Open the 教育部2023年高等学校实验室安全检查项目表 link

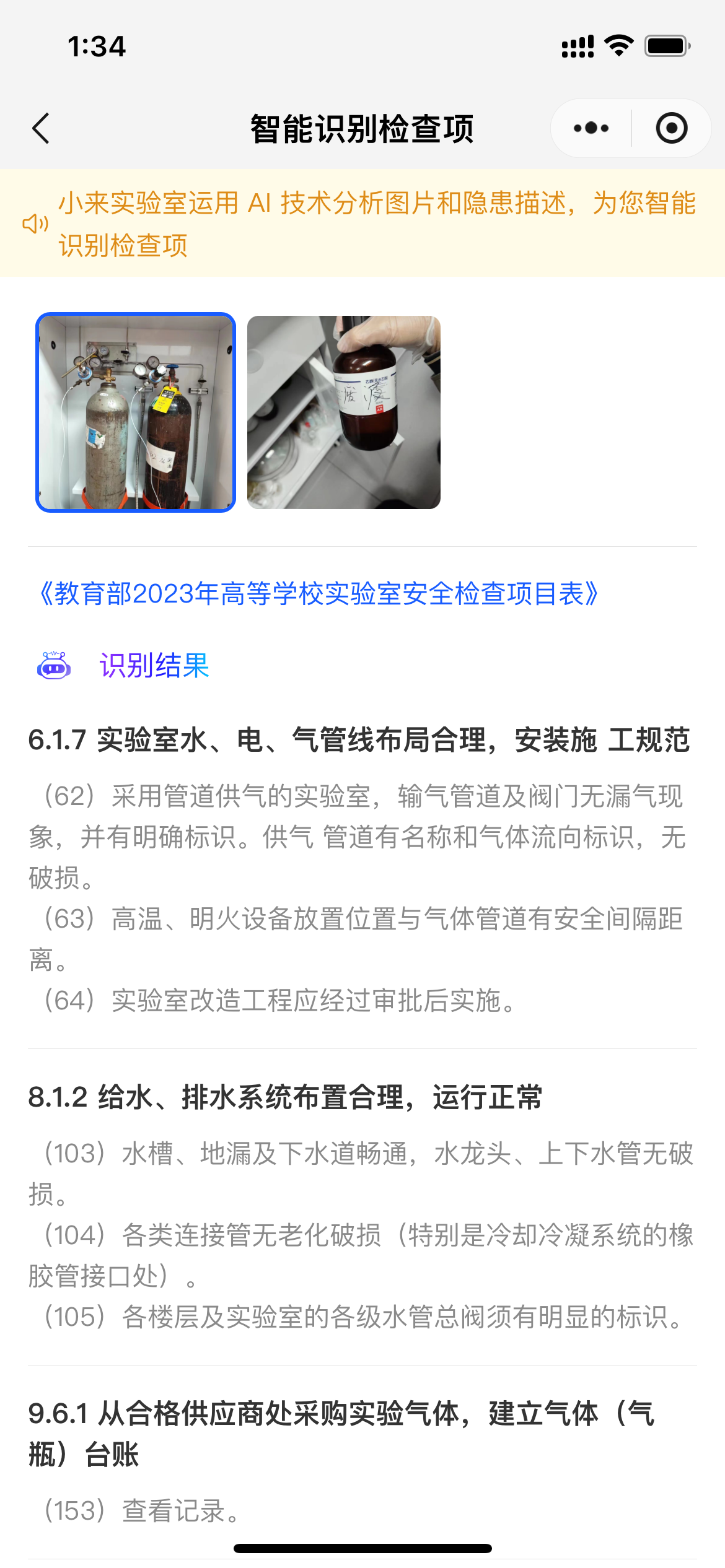[319, 594]
